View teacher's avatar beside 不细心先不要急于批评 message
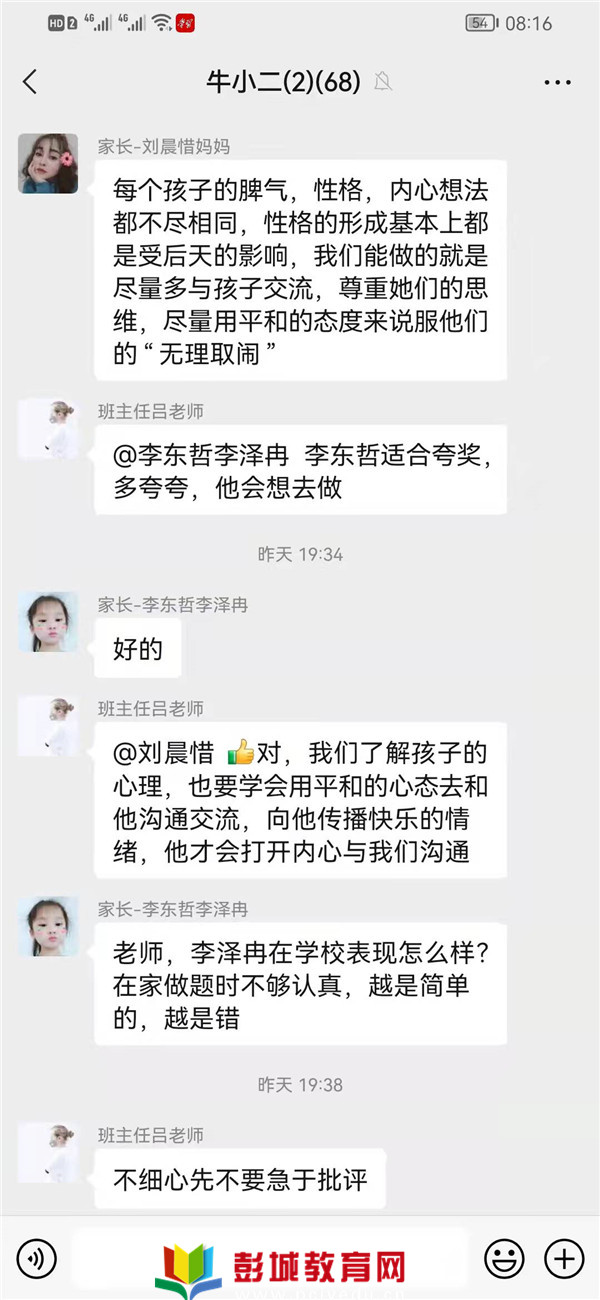Viewport: 600px width, 1300px height. point(48,1153)
